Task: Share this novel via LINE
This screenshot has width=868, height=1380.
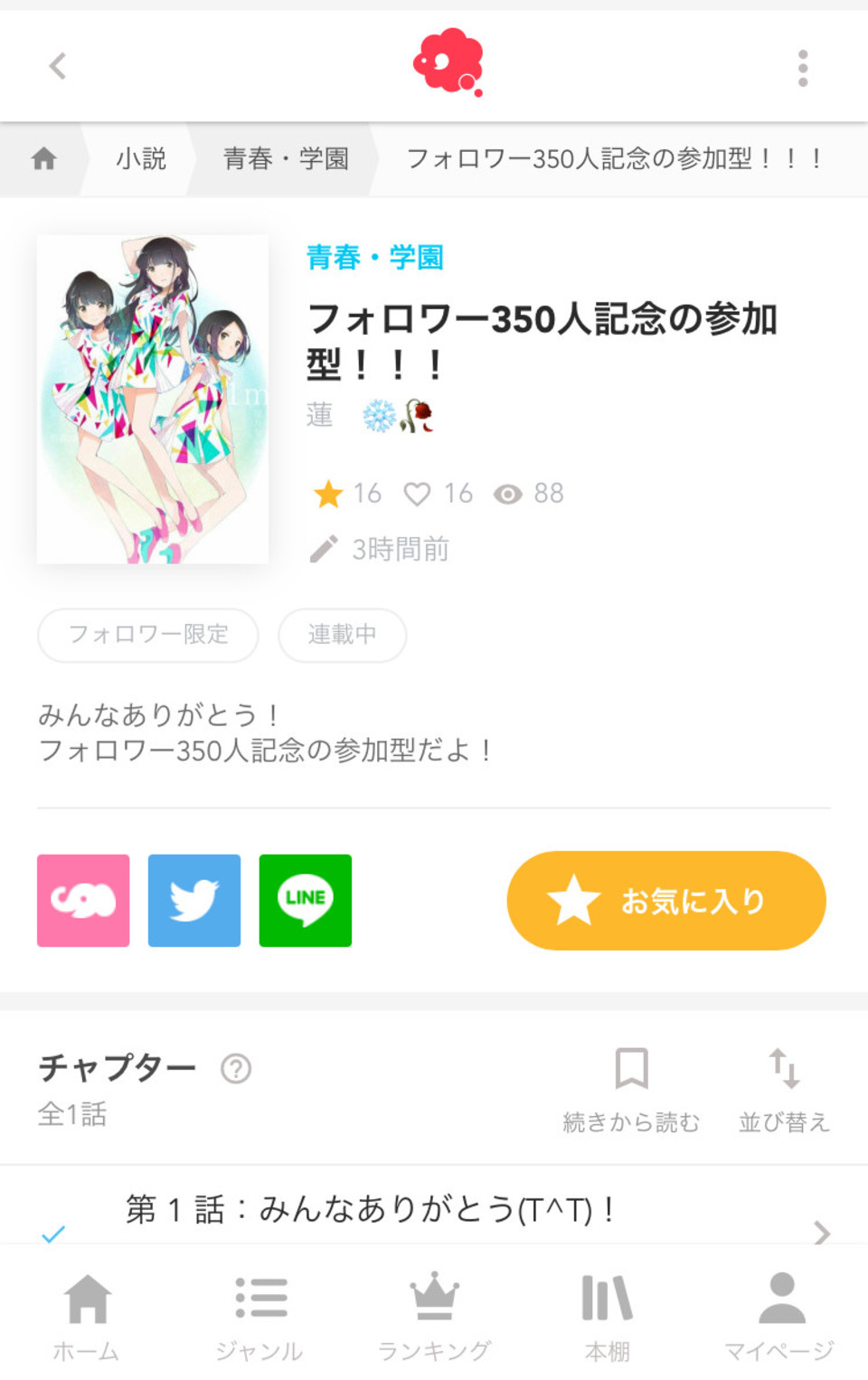Action: pos(306,901)
